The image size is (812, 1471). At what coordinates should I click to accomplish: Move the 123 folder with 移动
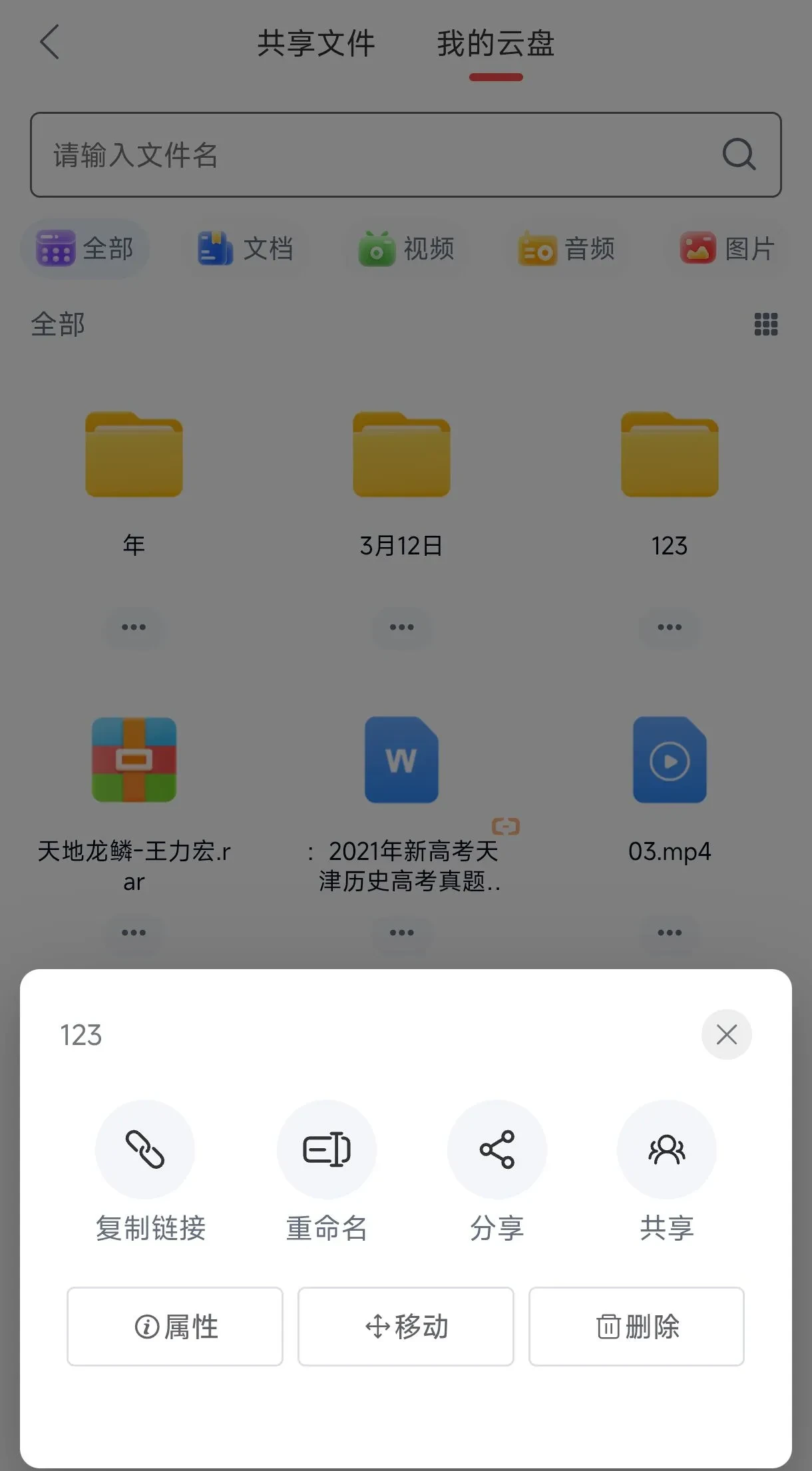[x=405, y=1327]
